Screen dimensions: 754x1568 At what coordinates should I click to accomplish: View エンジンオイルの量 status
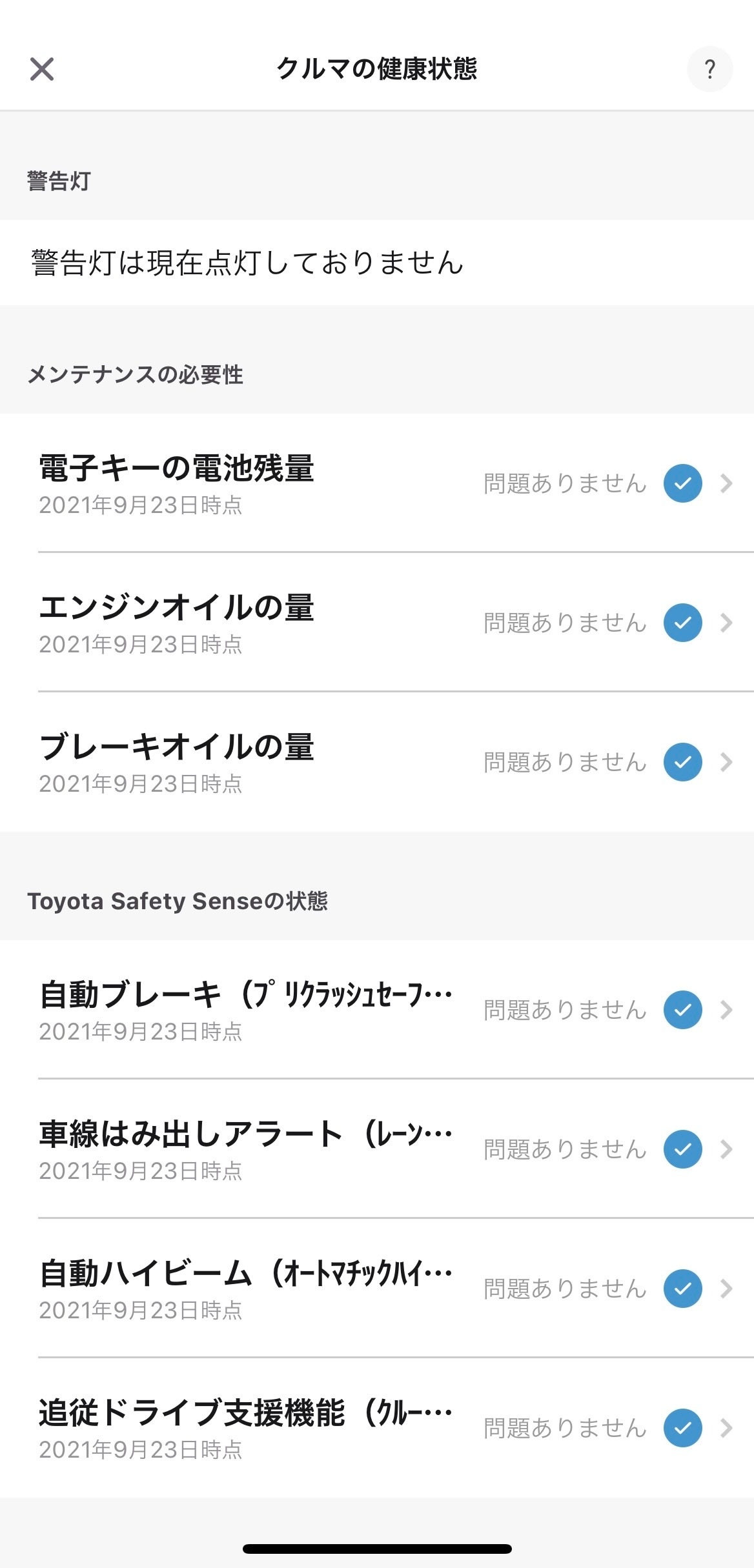pyautogui.click(x=377, y=622)
